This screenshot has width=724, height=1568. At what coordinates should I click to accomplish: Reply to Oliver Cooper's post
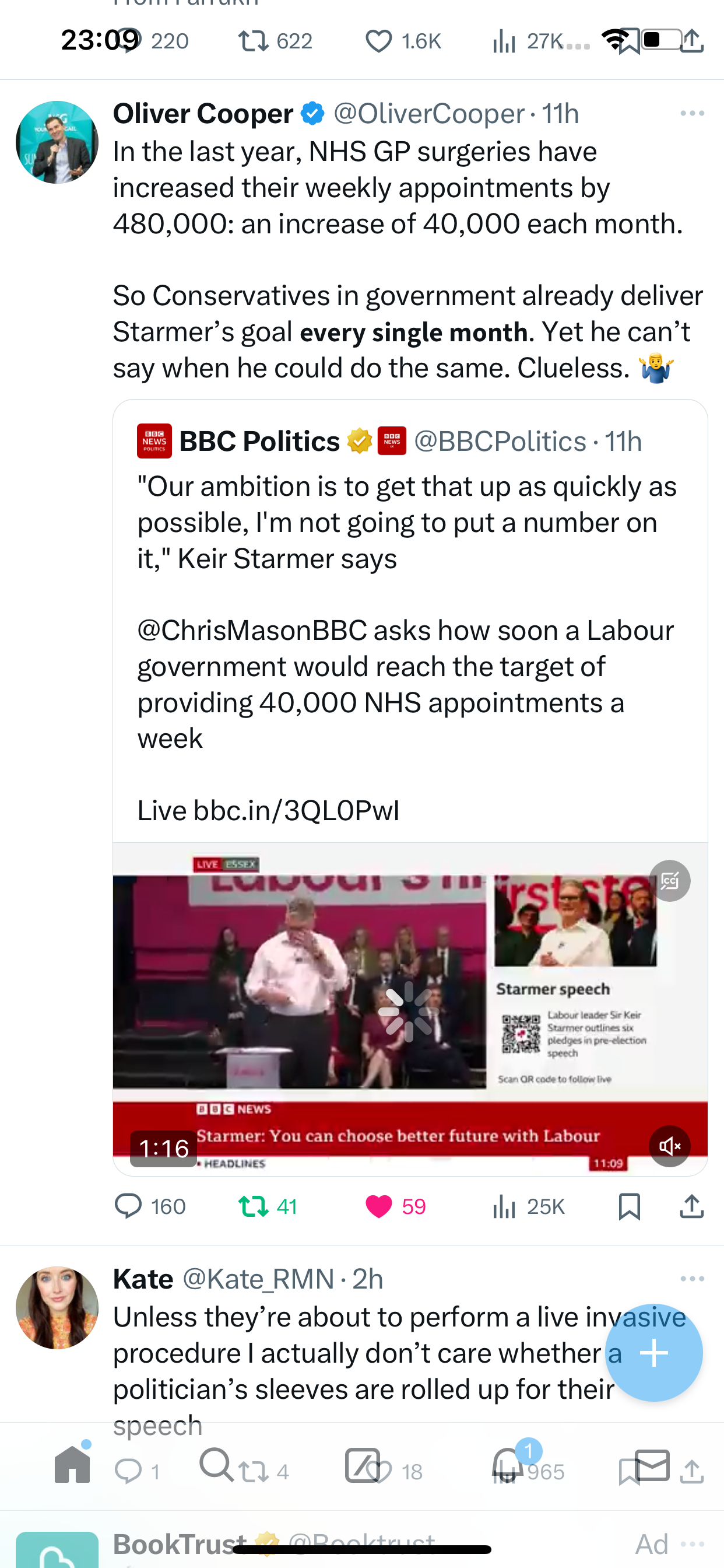[x=150, y=1206]
